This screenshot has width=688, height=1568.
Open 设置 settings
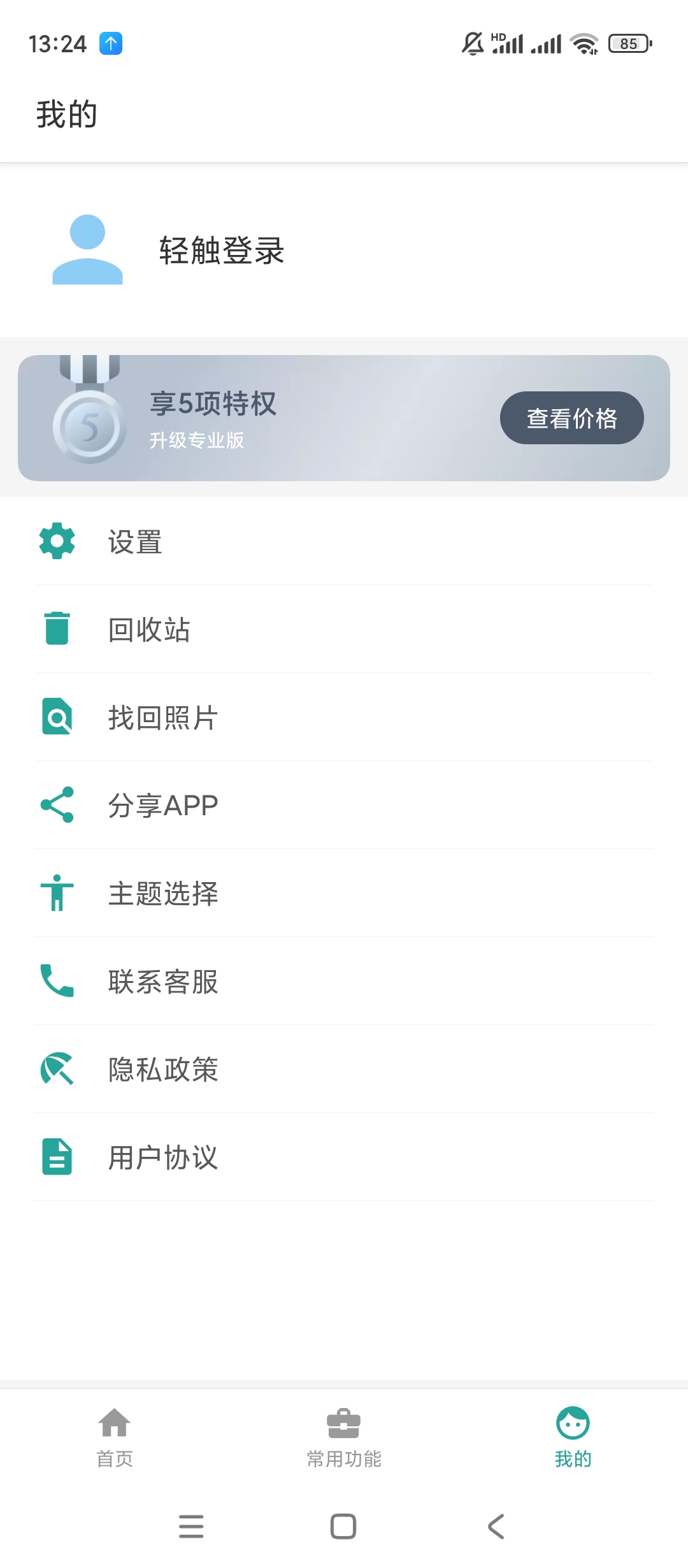pos(344,542)
